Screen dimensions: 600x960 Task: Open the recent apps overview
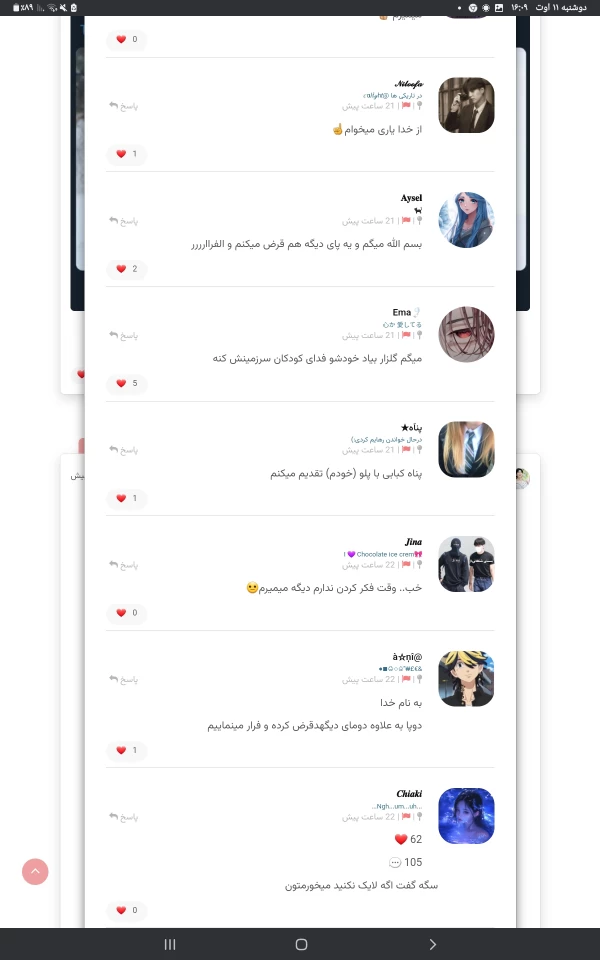click(170, 944)
